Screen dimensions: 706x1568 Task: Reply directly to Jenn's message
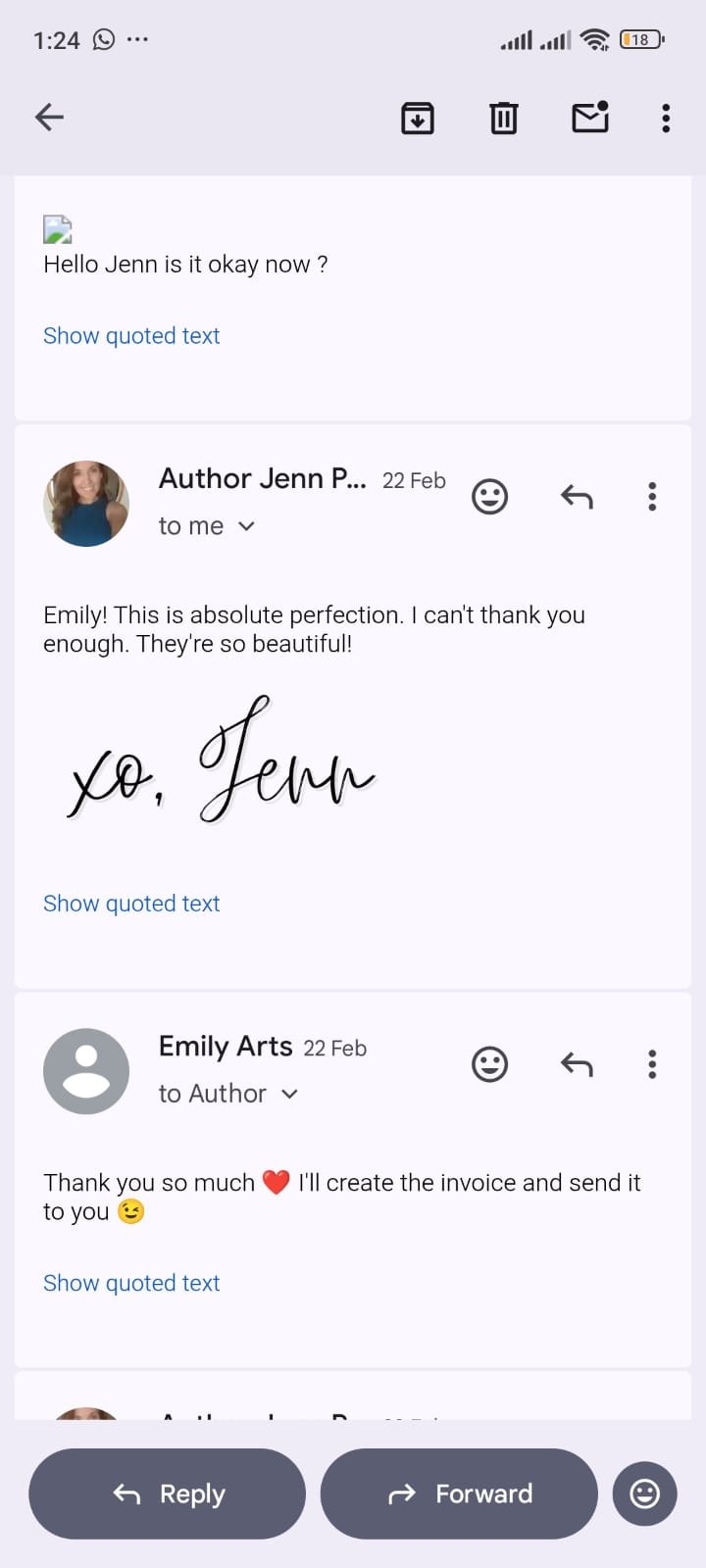[577, 496]
